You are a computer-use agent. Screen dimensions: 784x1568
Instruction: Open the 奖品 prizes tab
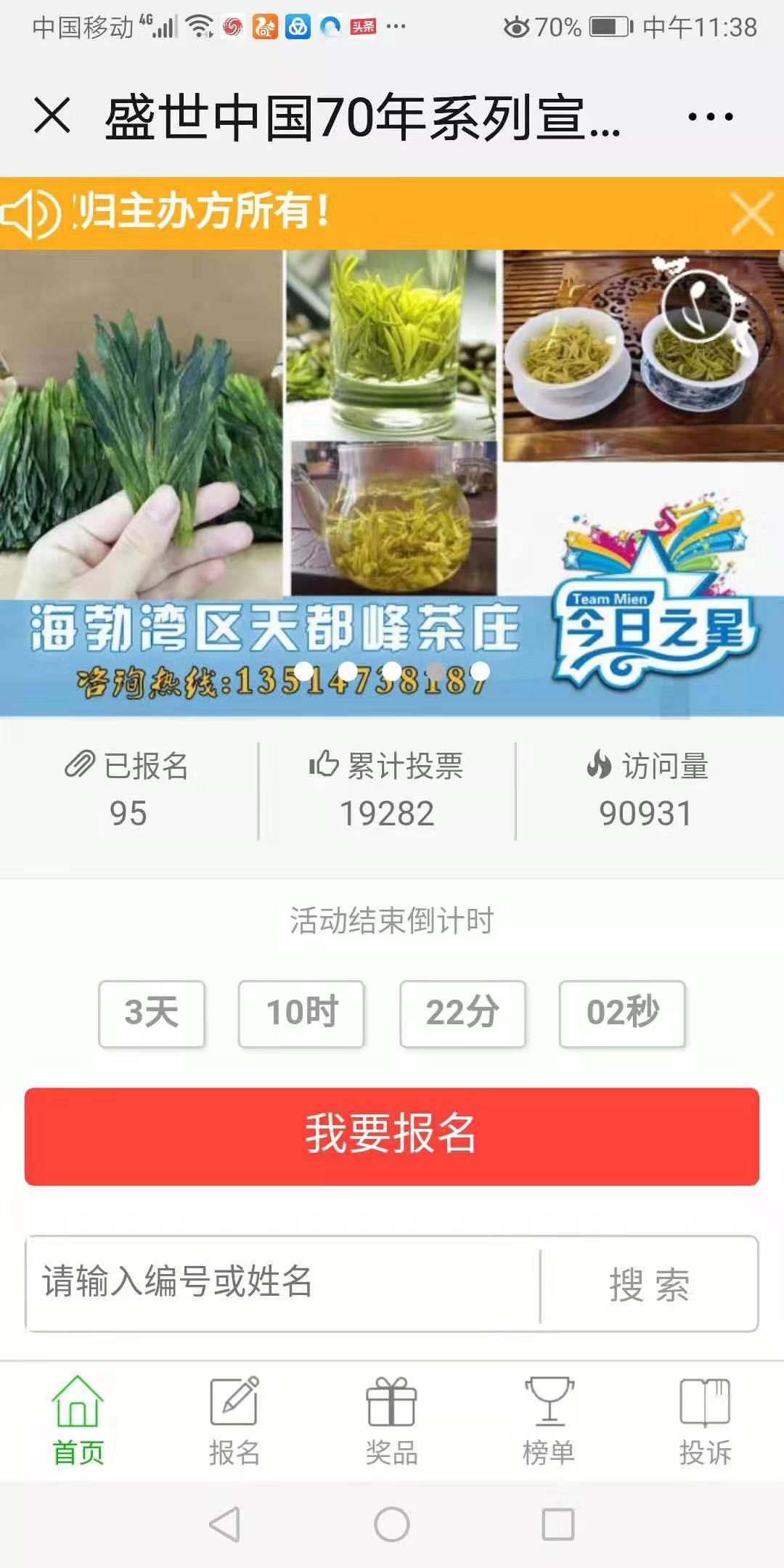point(392,1421)
